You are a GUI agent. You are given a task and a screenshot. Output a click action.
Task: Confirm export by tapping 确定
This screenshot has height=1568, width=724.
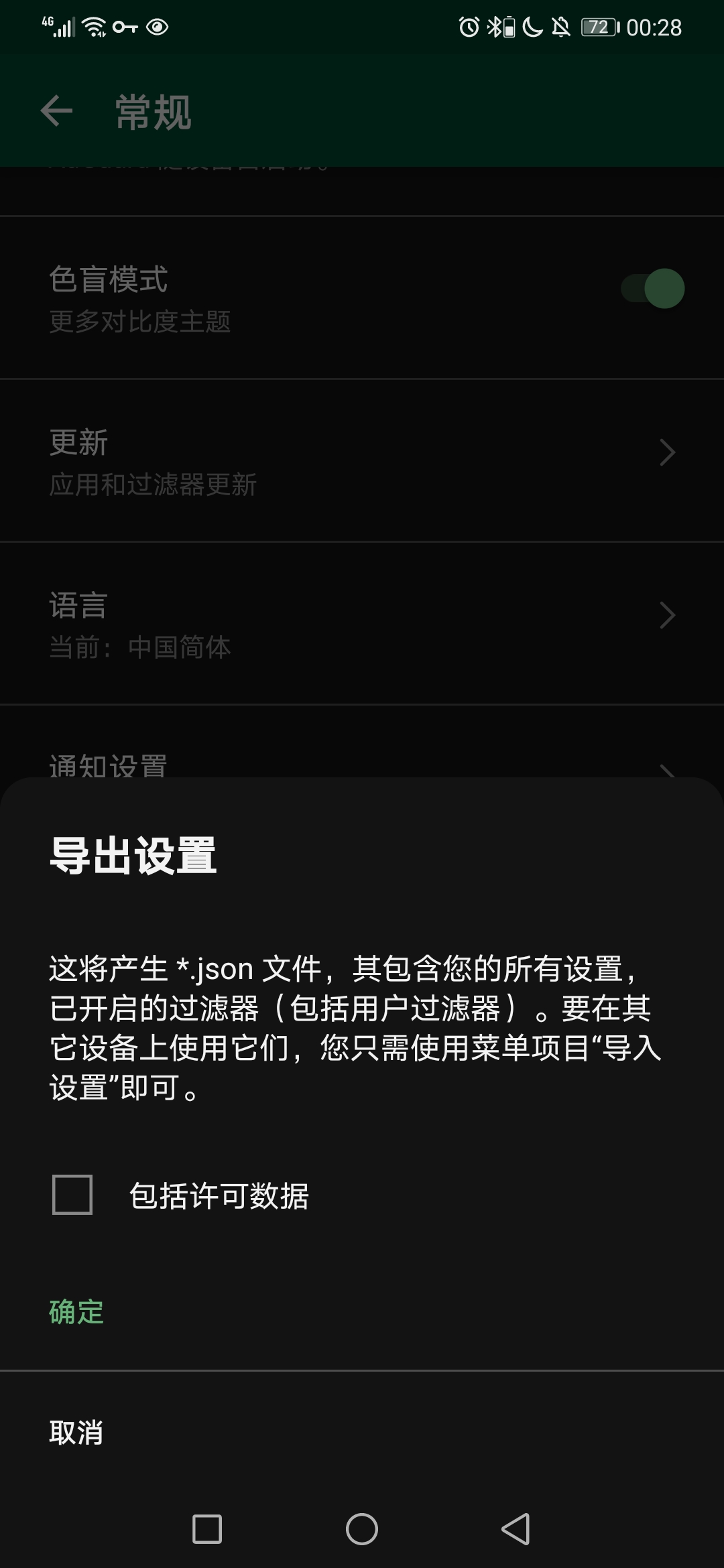point(76,1311)
